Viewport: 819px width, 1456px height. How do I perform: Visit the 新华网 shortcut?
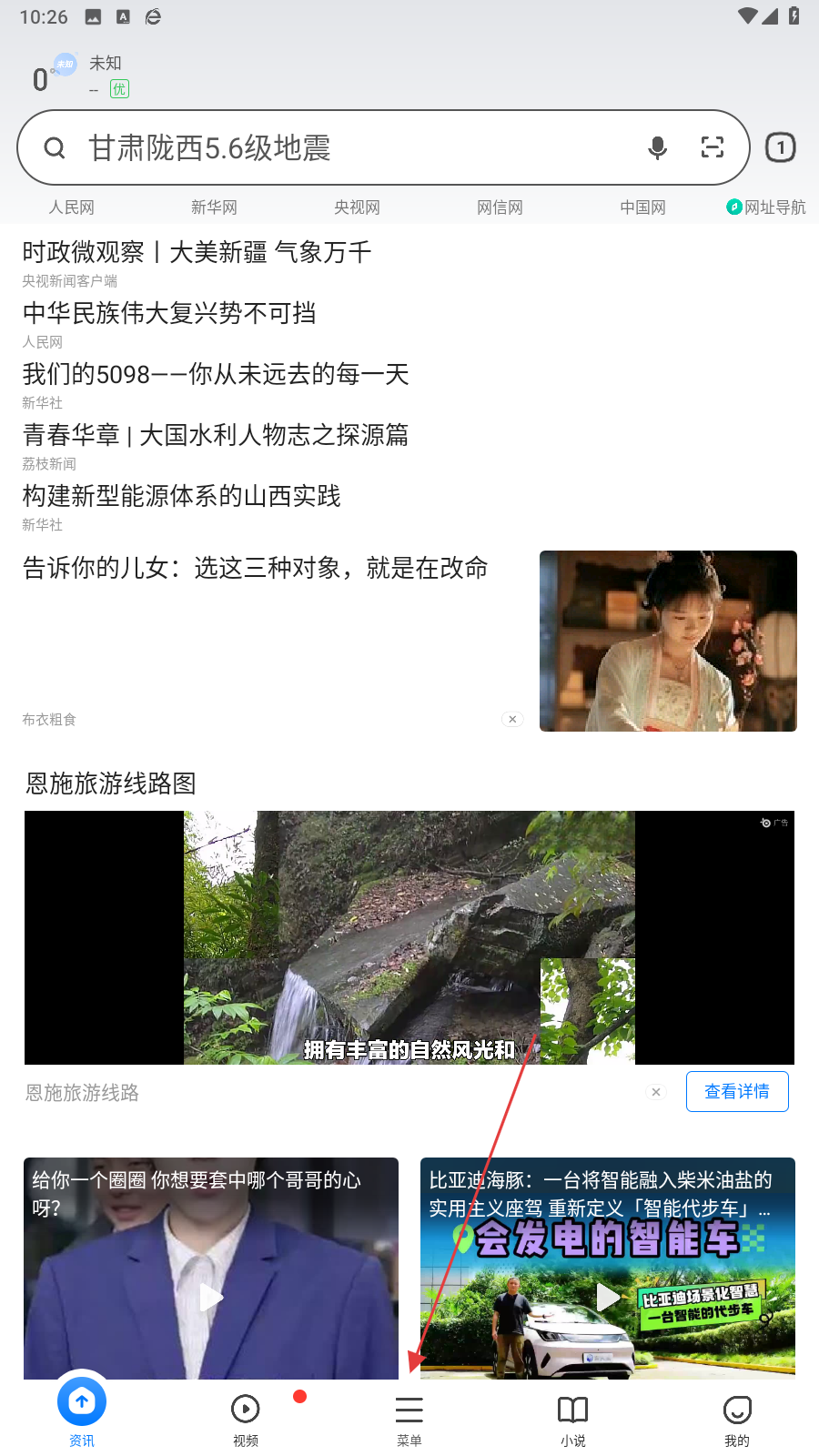coord(214,207)
